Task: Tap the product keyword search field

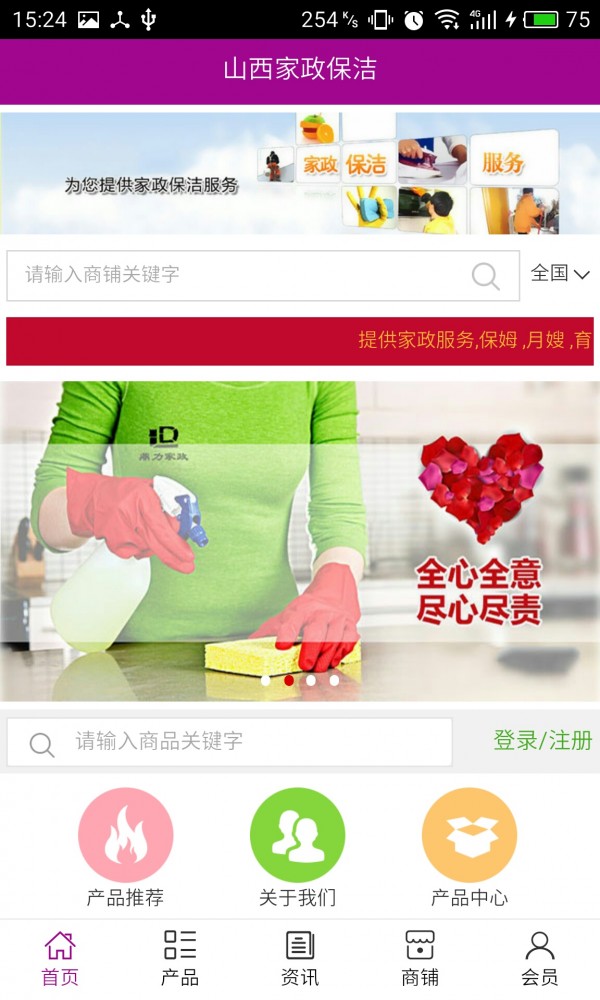Action: [x=250, y=742]
